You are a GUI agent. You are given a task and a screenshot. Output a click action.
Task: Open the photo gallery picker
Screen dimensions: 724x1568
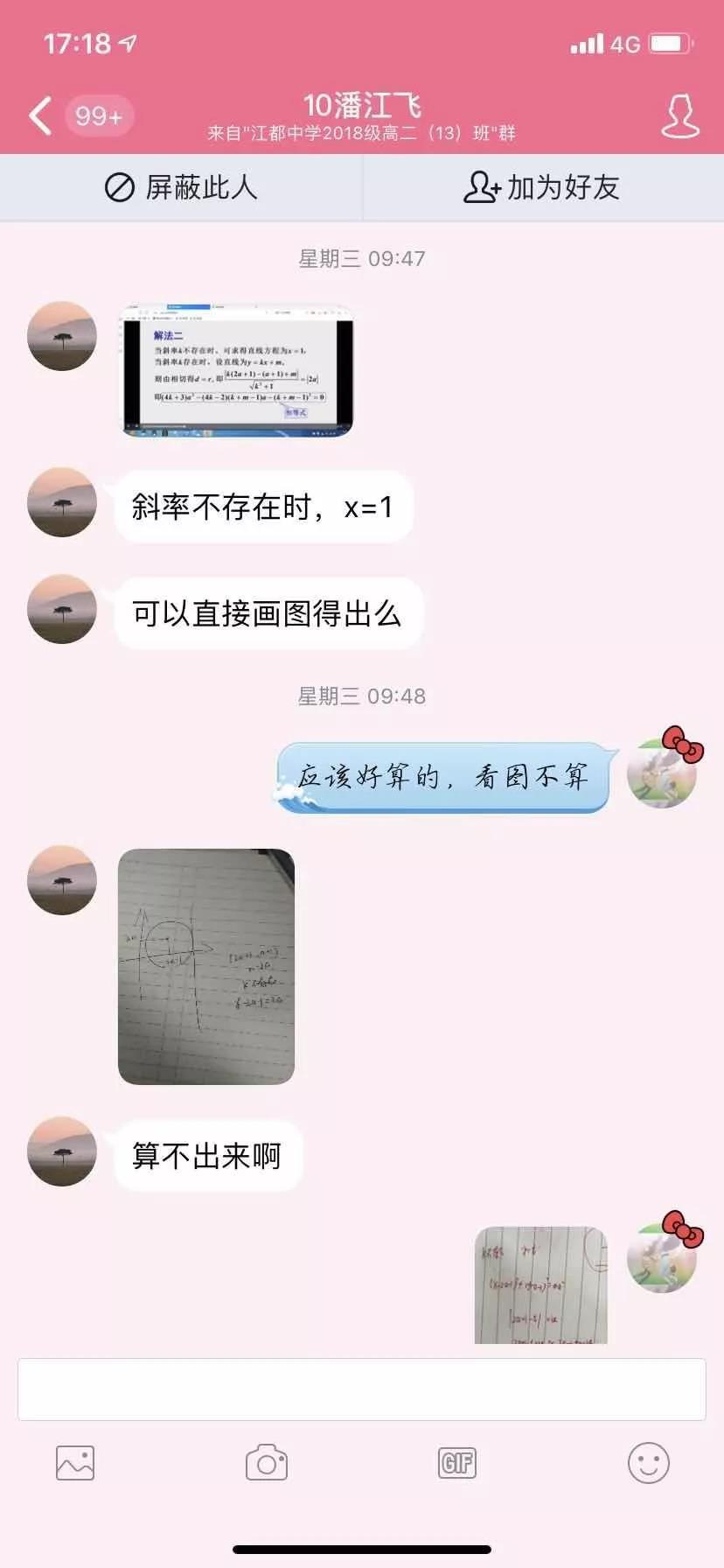pyautogui.click(x=75, y=1462)
